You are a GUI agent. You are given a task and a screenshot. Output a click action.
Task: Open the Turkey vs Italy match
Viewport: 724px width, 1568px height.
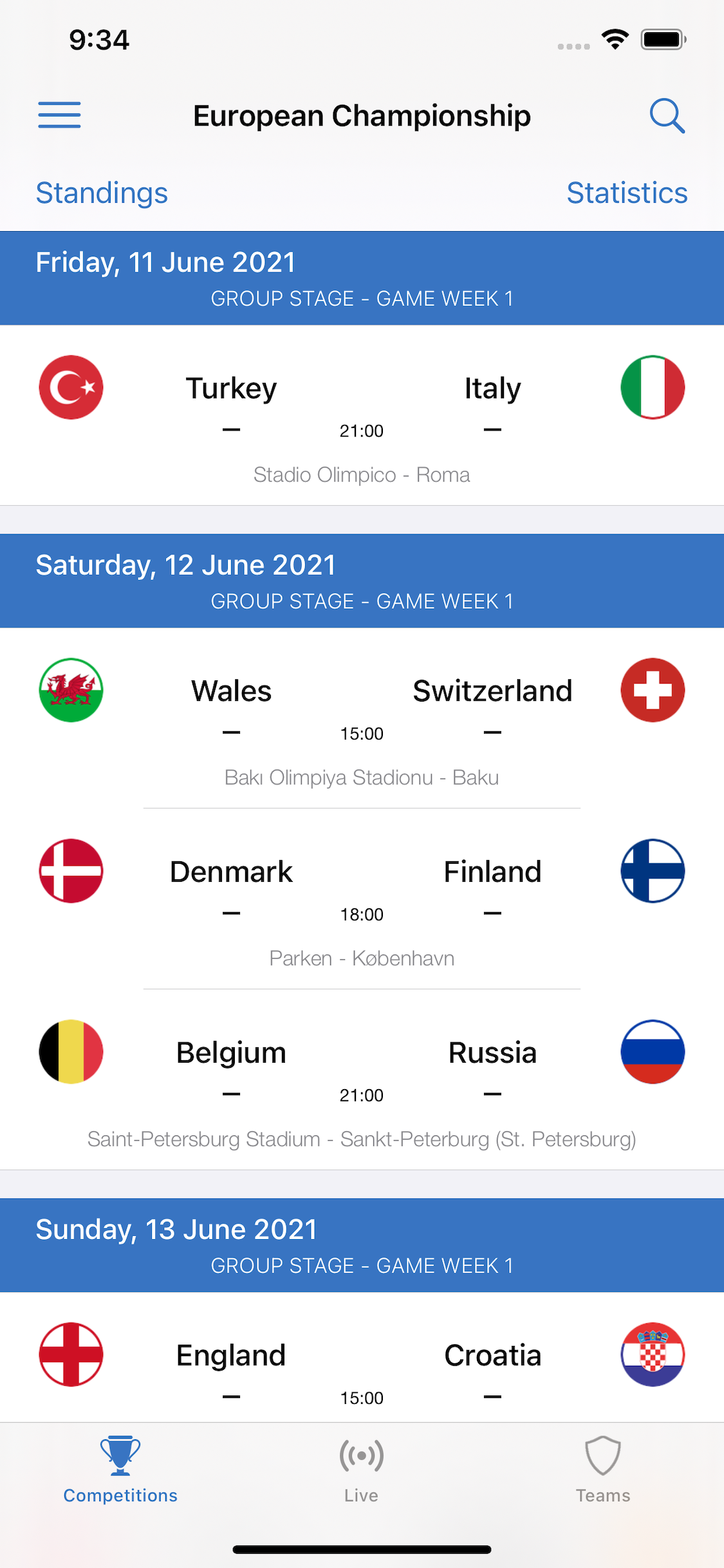tap(362, 415)
